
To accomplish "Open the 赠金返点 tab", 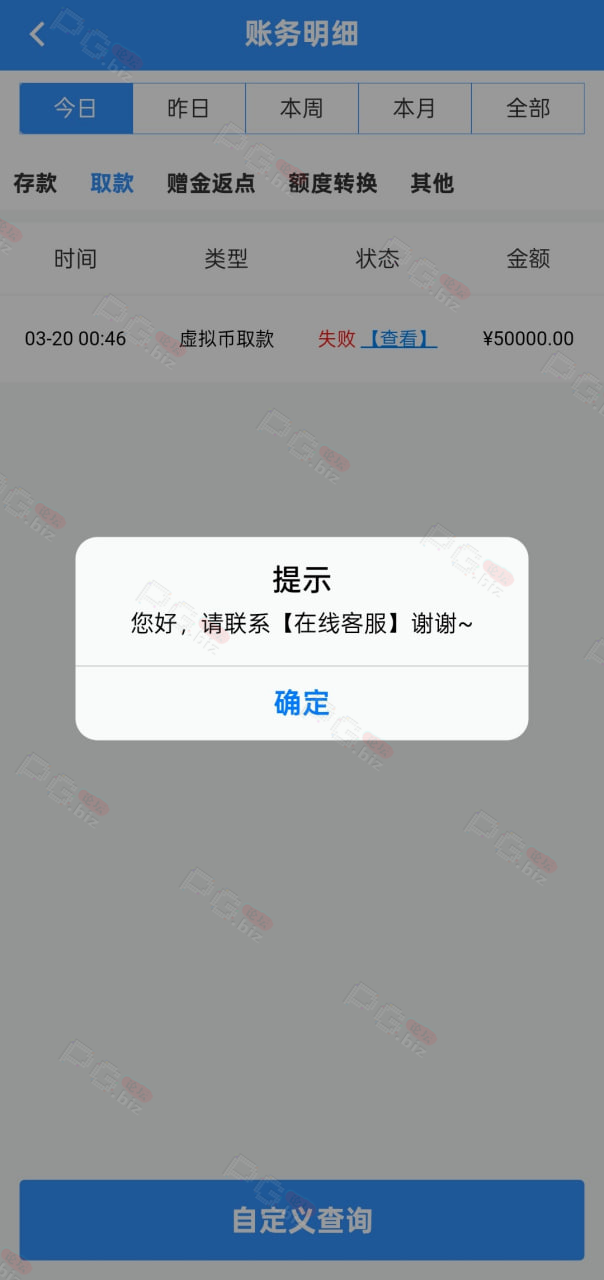I will point(211,183).
